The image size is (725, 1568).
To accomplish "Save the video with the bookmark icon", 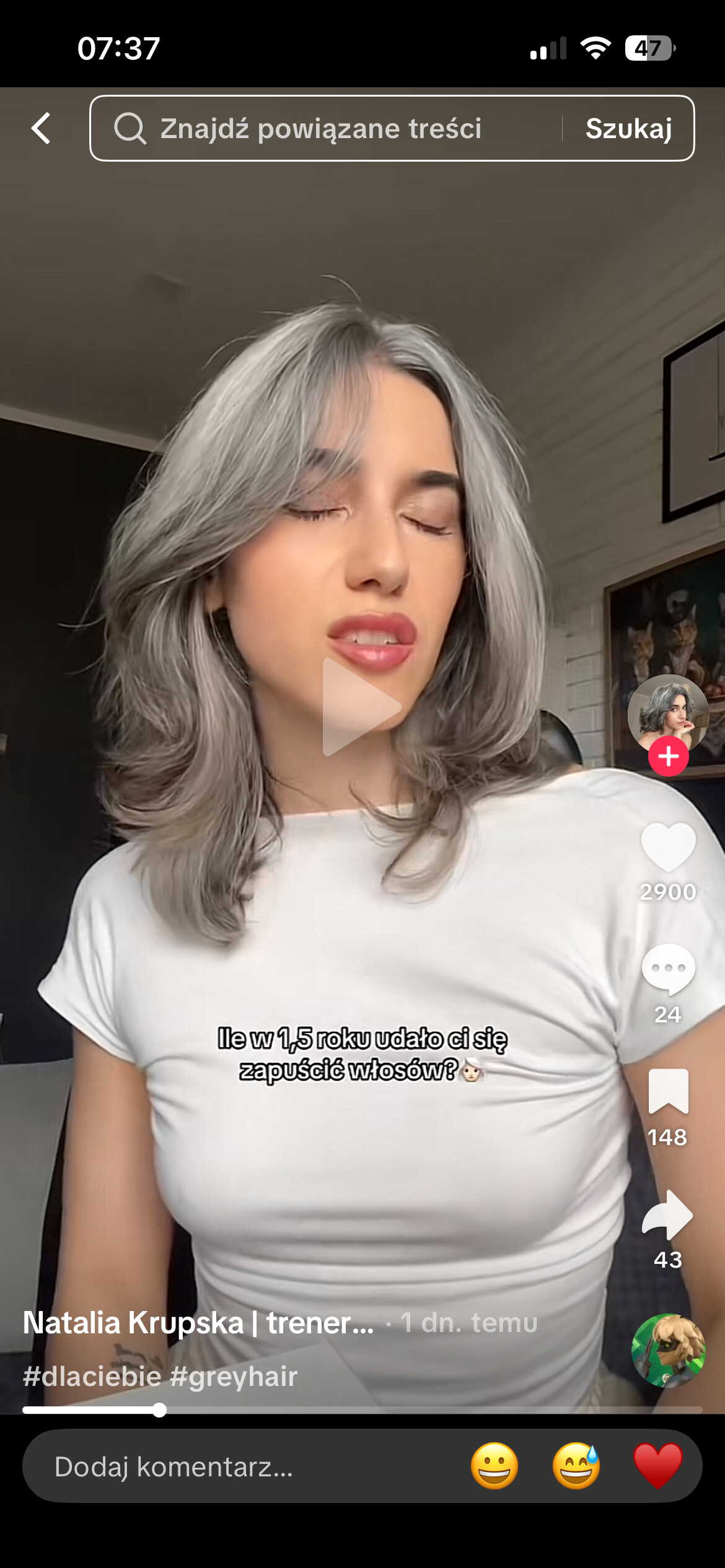I will pos(668,1092).
